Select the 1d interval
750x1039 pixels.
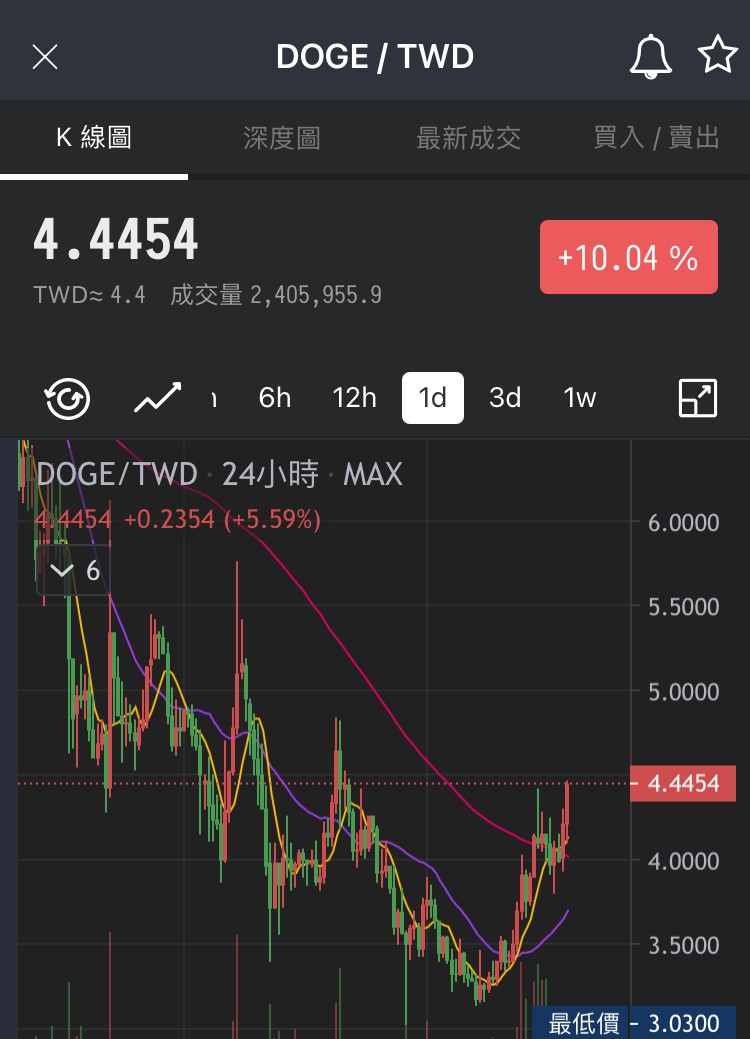point(433,398)
